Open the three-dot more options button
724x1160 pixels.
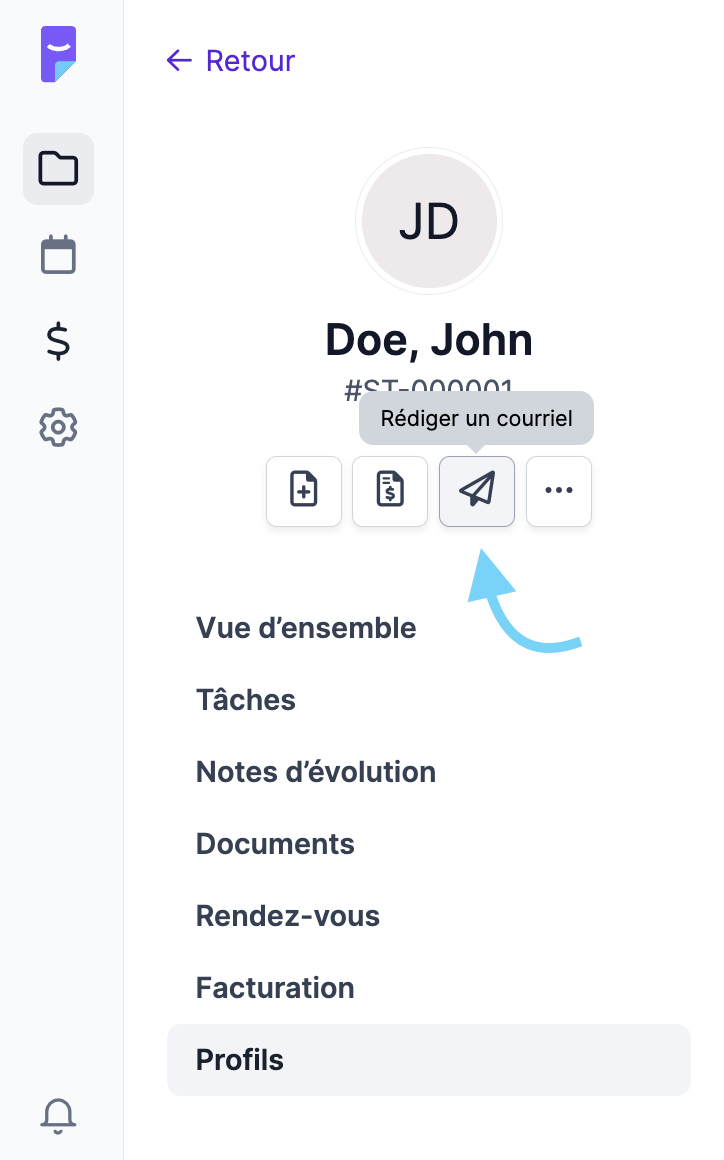(x=559, y=491)
